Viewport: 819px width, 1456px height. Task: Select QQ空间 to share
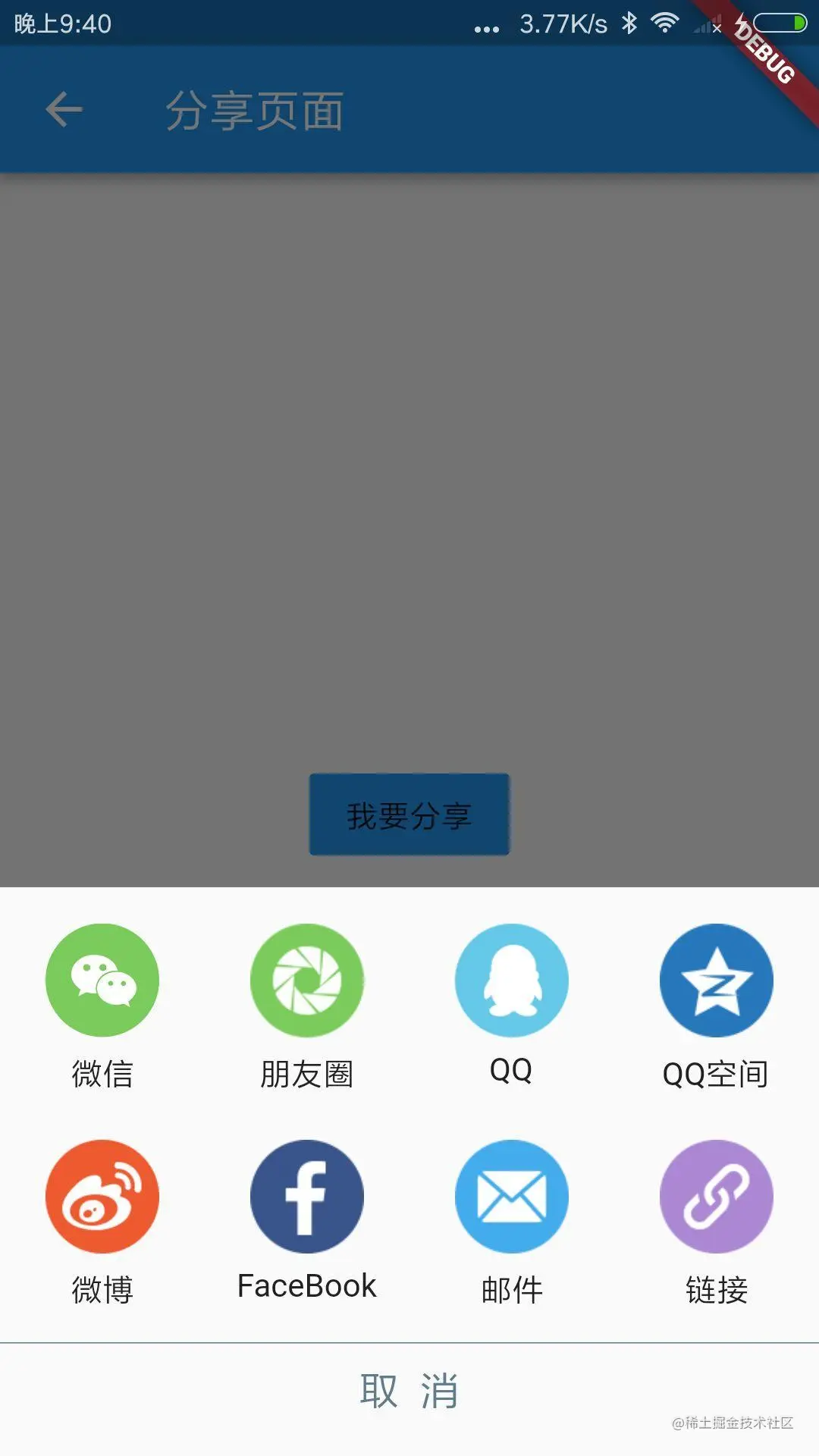(717, 981)
